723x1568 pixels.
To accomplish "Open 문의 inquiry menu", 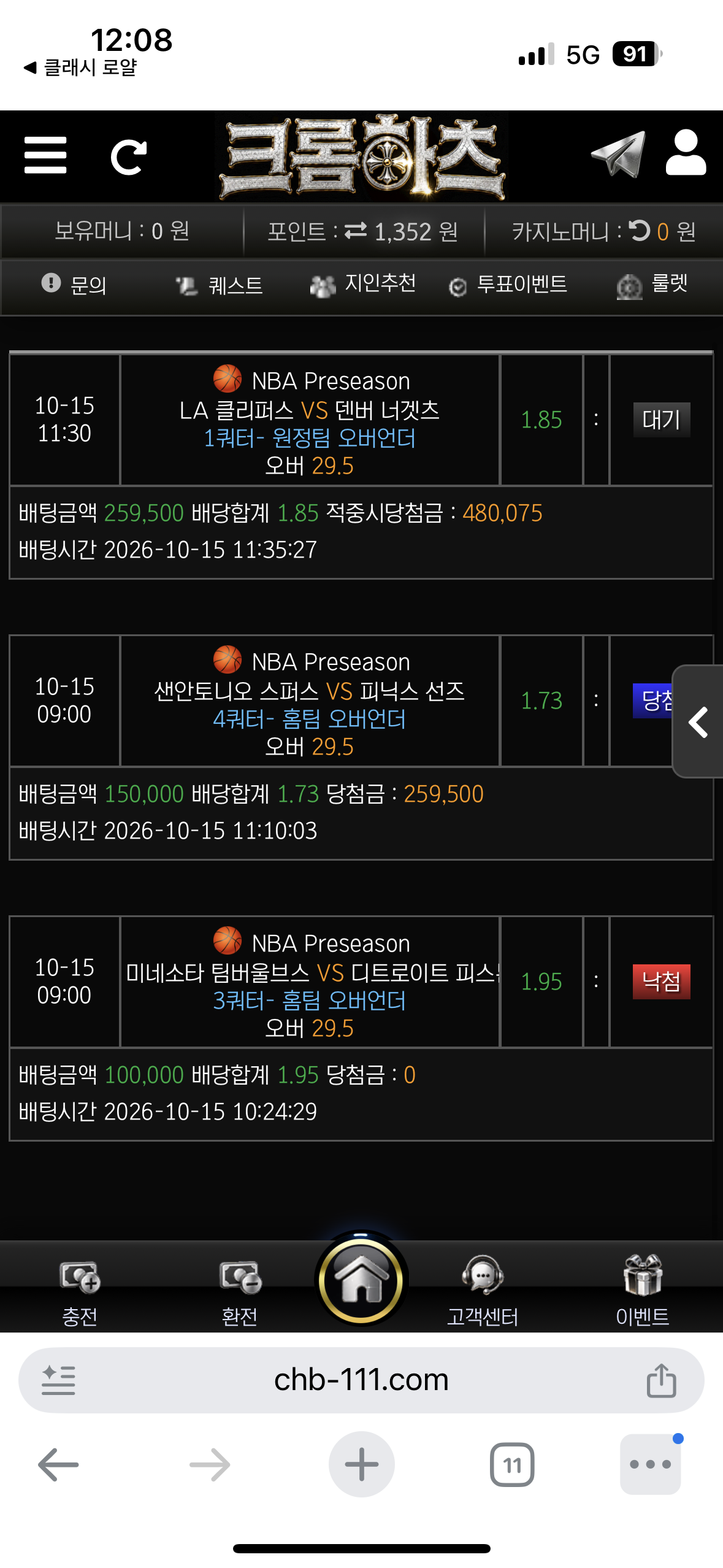I will click(x=74, y=285).
